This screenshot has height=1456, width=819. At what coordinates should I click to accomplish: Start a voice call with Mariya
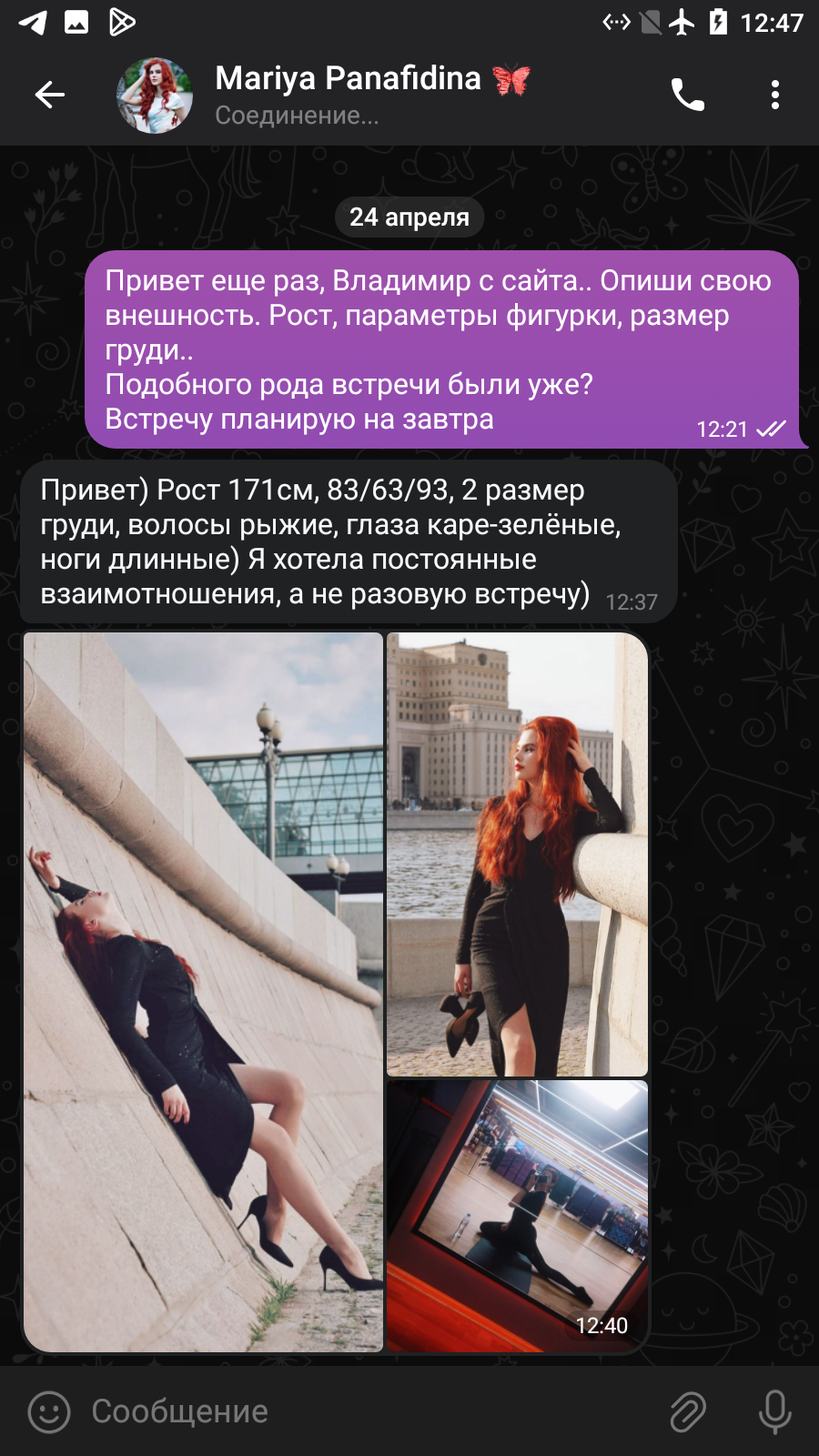tap(687, 95)
